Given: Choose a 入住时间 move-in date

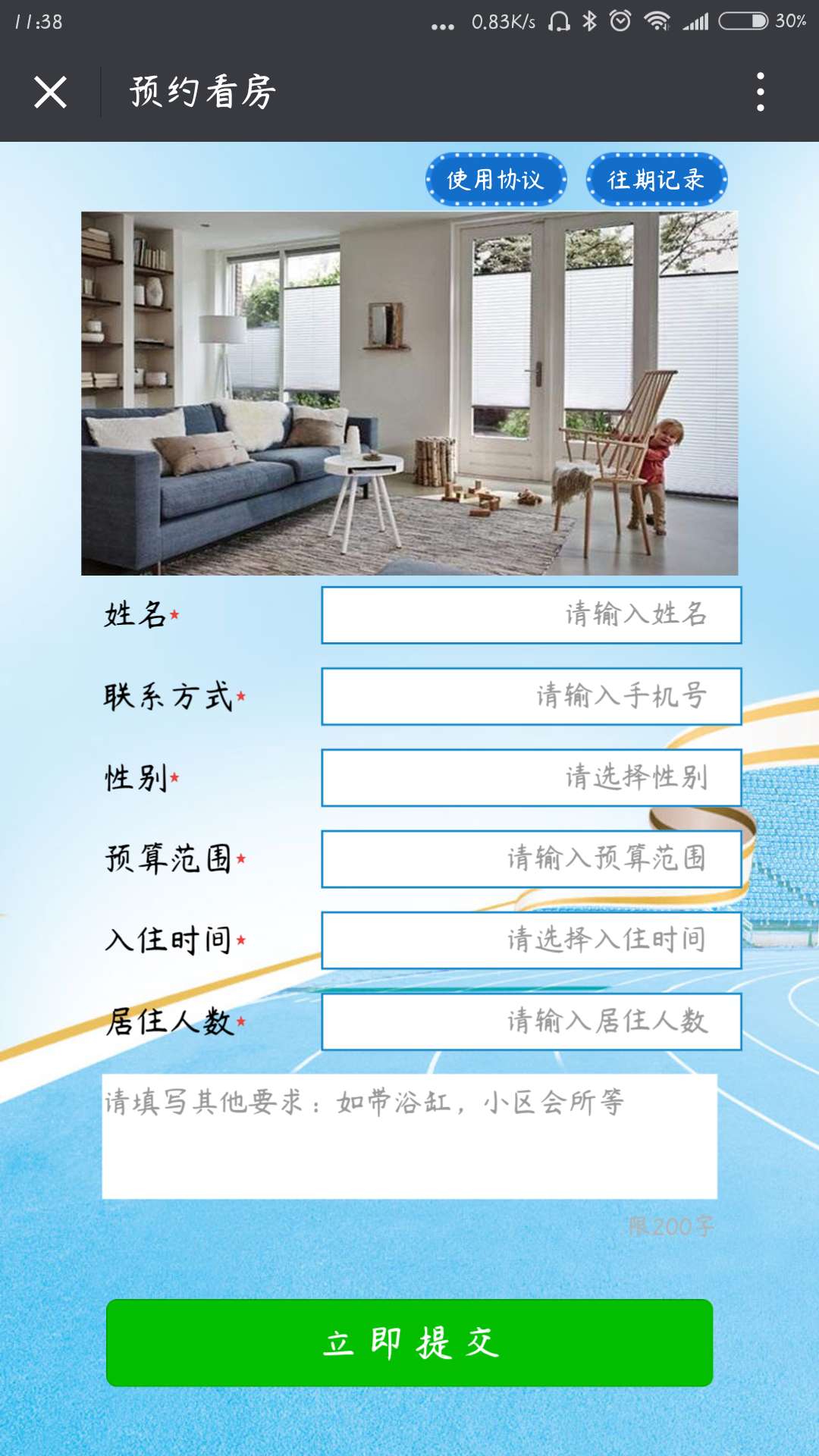Looking at the screenshot, I should tap(531, 940).
